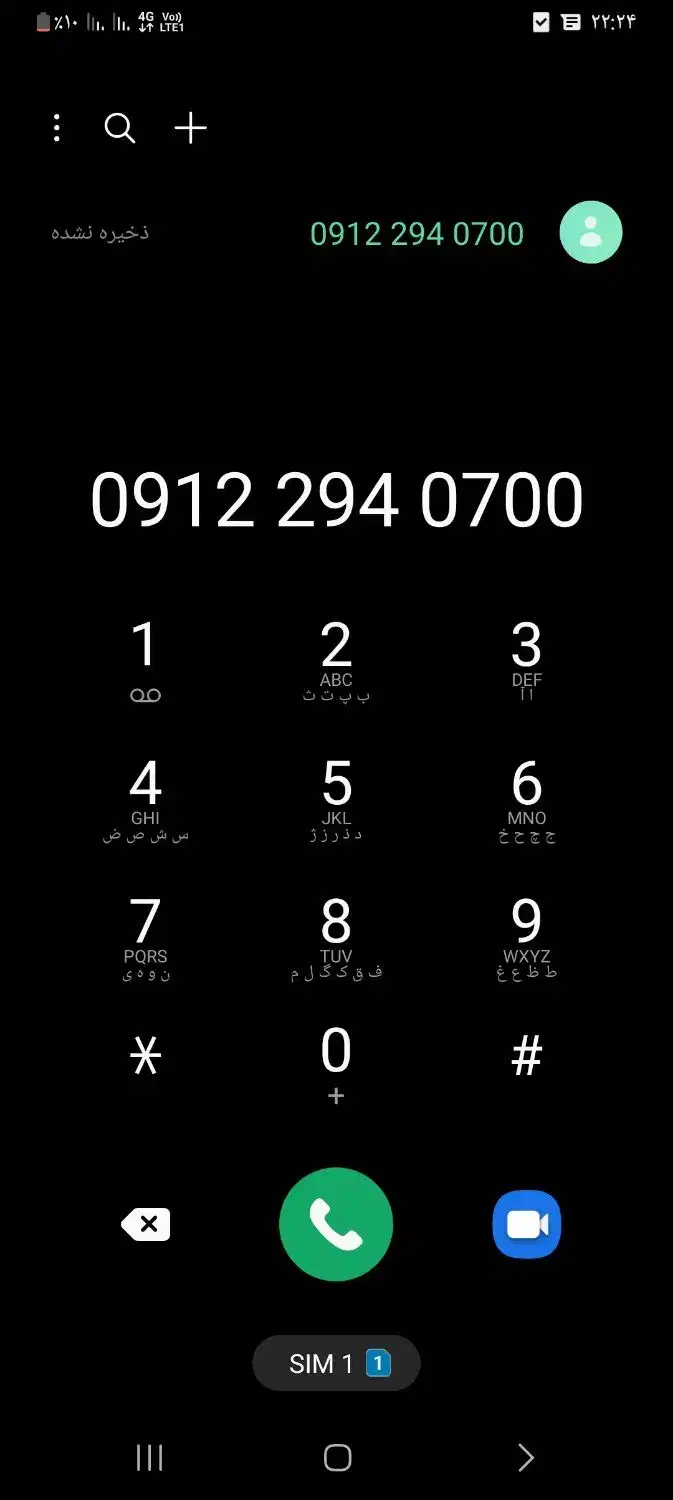Screen dimensions: 673x1500
Task: Open the three-dot overflow menu
Action: pos(57,128)
